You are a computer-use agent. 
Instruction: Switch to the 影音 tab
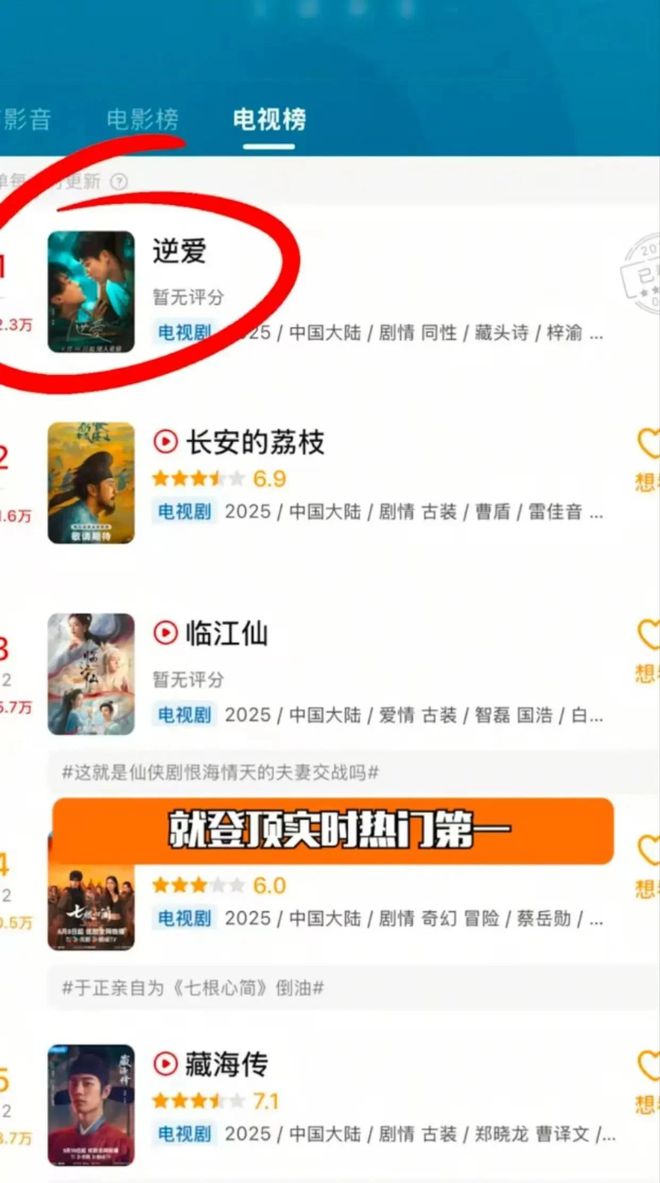pyautogui.click(x=26, y=119)
